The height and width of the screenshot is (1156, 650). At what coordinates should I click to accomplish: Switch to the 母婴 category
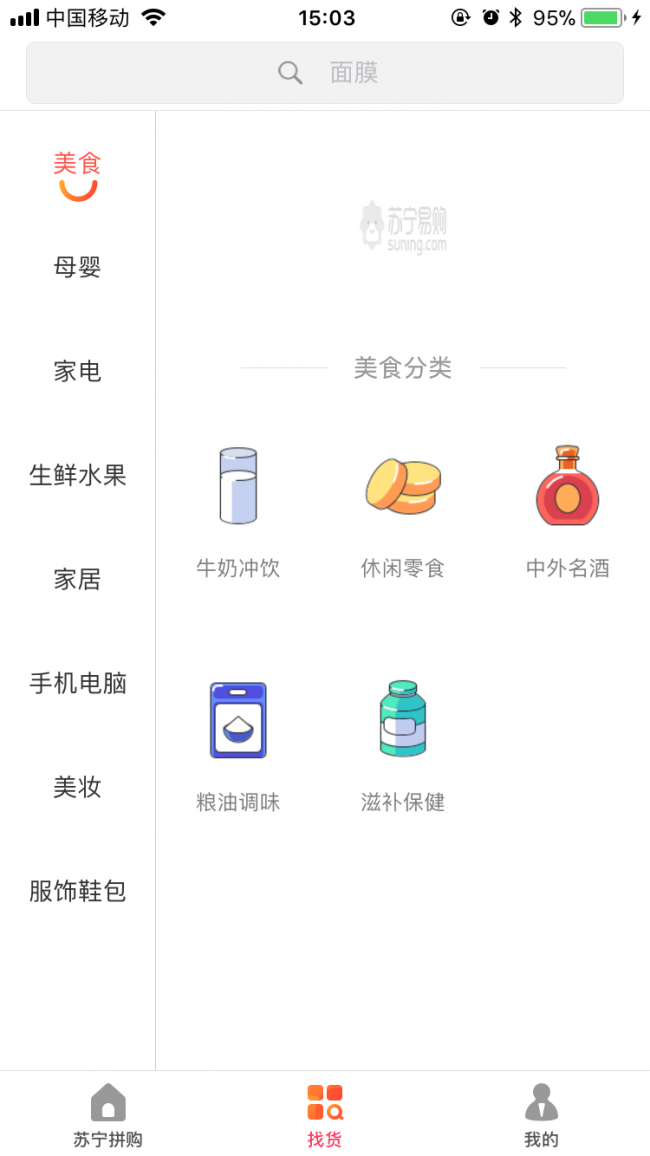(77, 267)
